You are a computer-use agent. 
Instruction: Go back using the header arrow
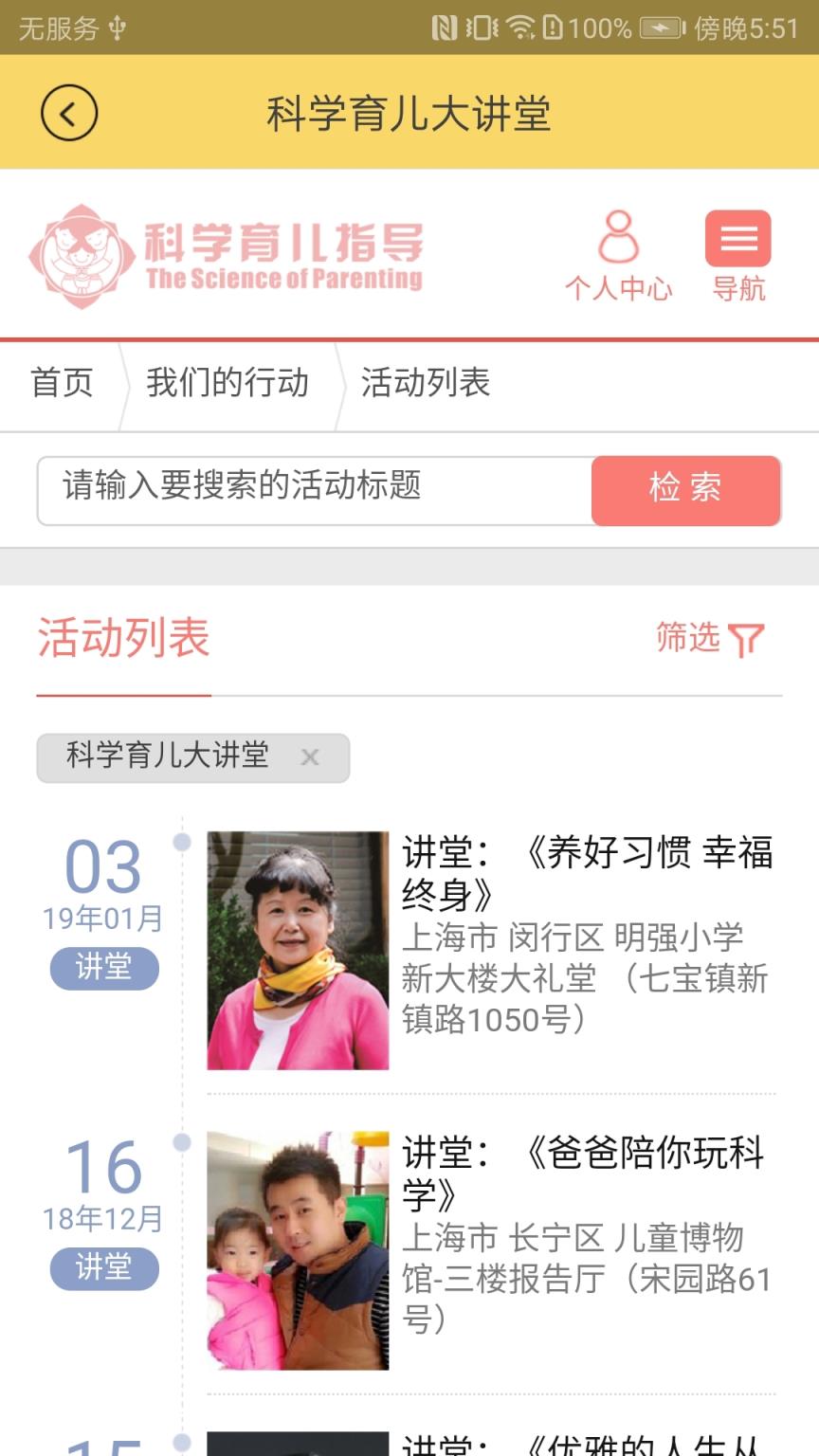tap(68, 113)
